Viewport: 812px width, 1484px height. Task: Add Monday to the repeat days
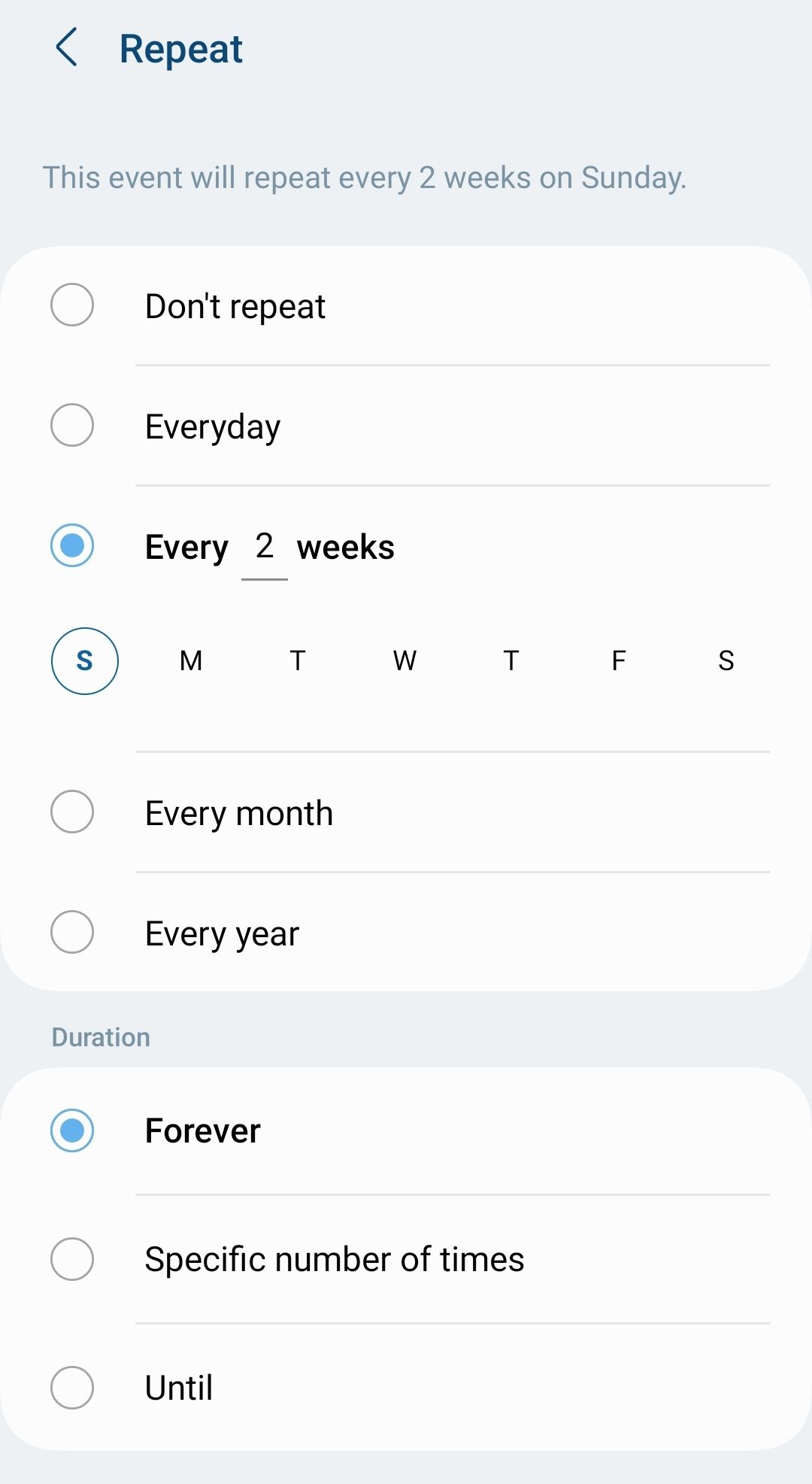191,661
